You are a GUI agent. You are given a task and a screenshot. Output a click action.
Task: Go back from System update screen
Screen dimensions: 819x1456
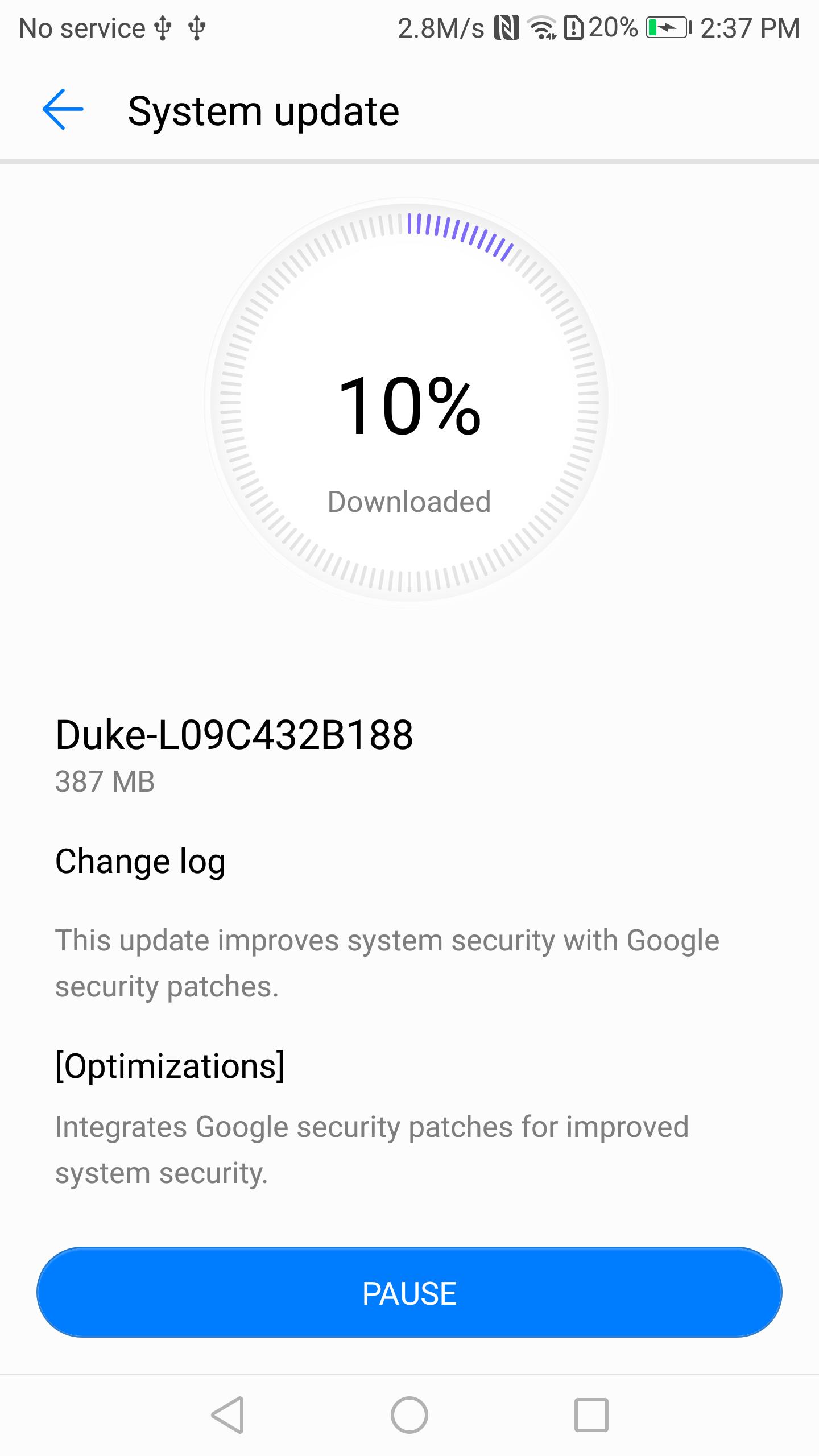pyautogui.click(x=63, y=109)
